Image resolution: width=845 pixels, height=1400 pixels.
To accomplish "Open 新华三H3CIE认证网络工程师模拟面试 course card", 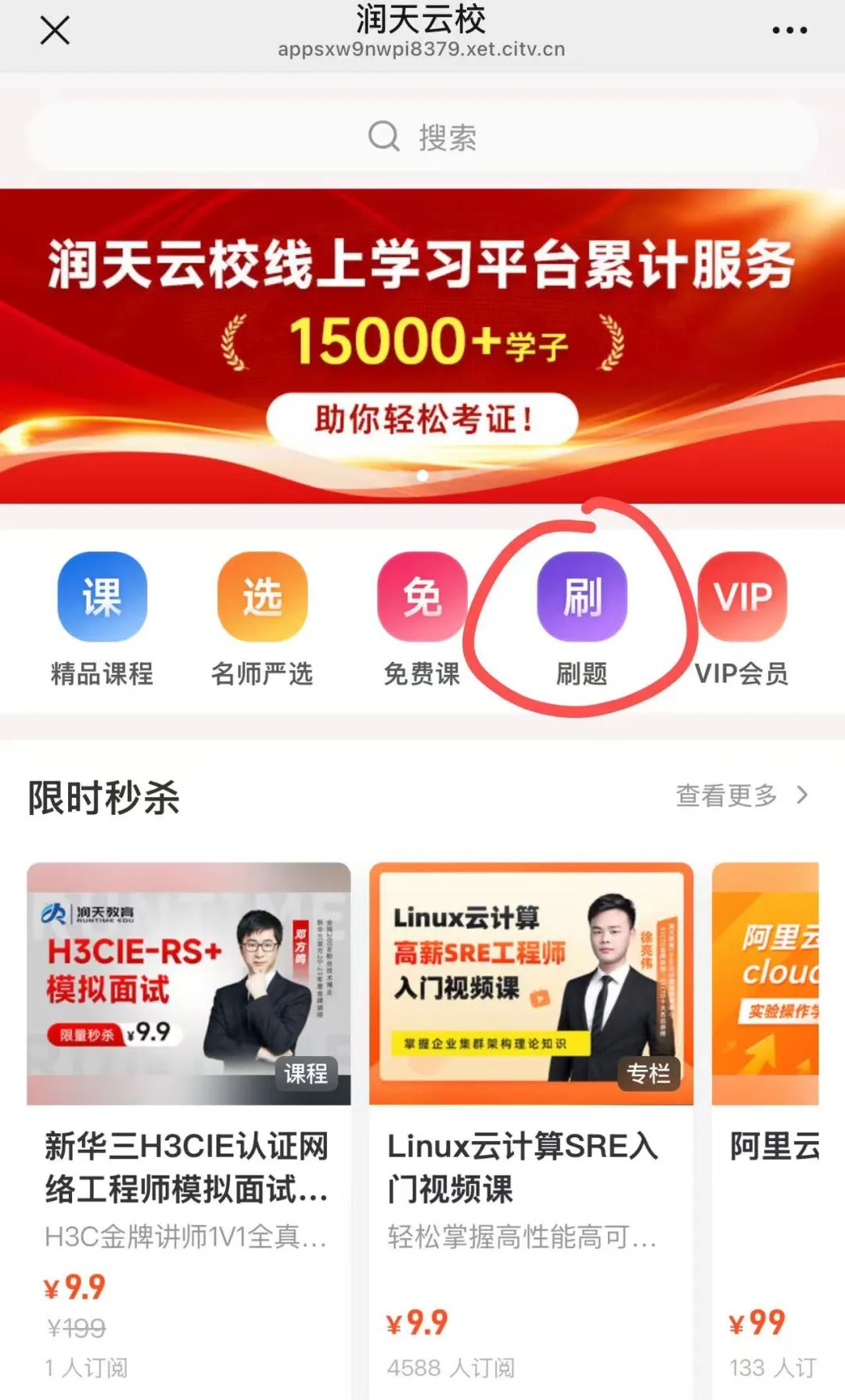I will tap(189, 1118).
